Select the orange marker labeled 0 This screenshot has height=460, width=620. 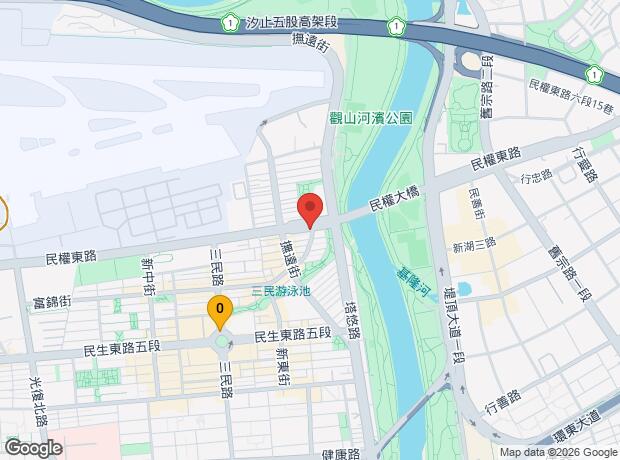(220, 312)
